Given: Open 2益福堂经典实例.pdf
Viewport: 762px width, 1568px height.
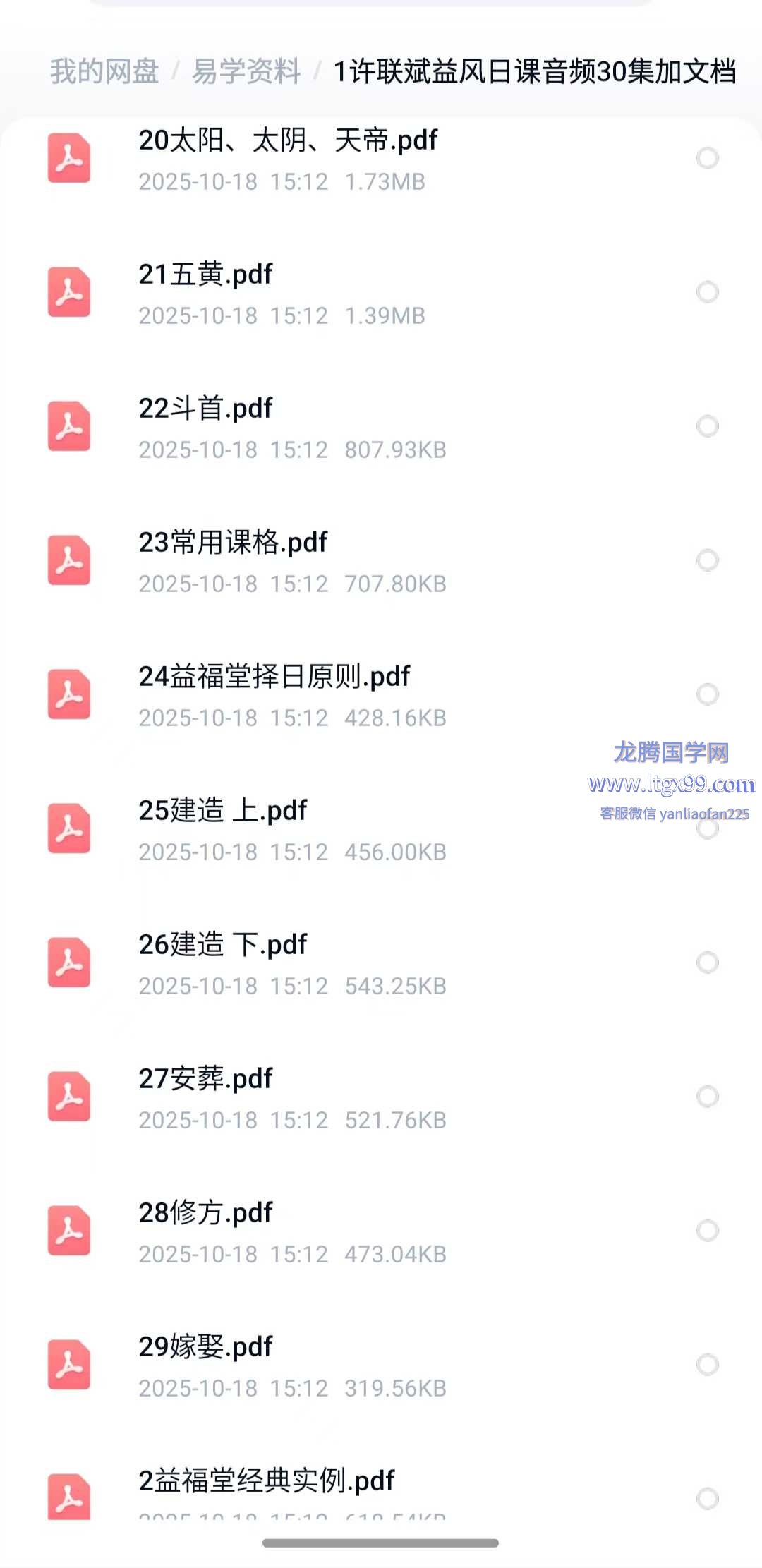Looking at the screenshot, I should (266, 1481).
